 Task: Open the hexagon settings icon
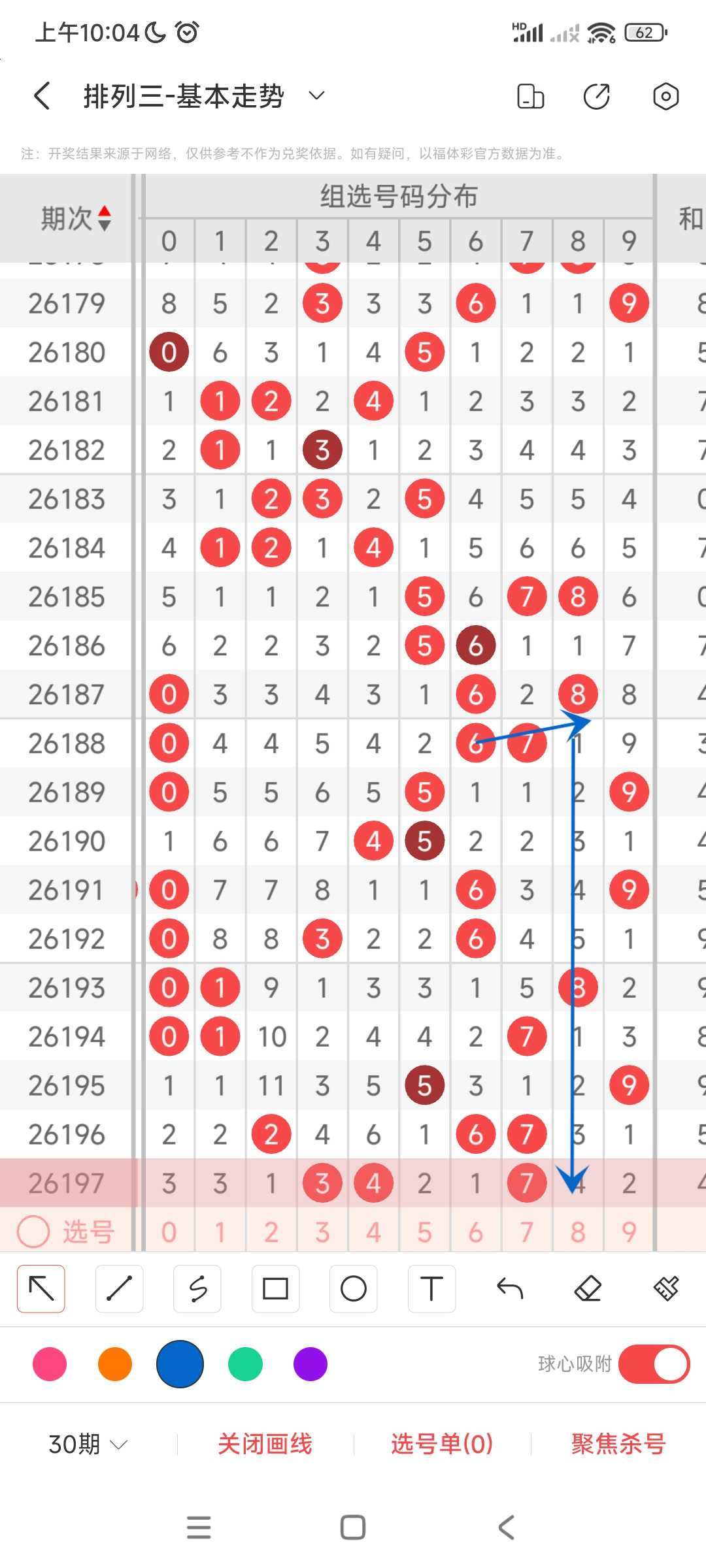[x=665, y=96]
